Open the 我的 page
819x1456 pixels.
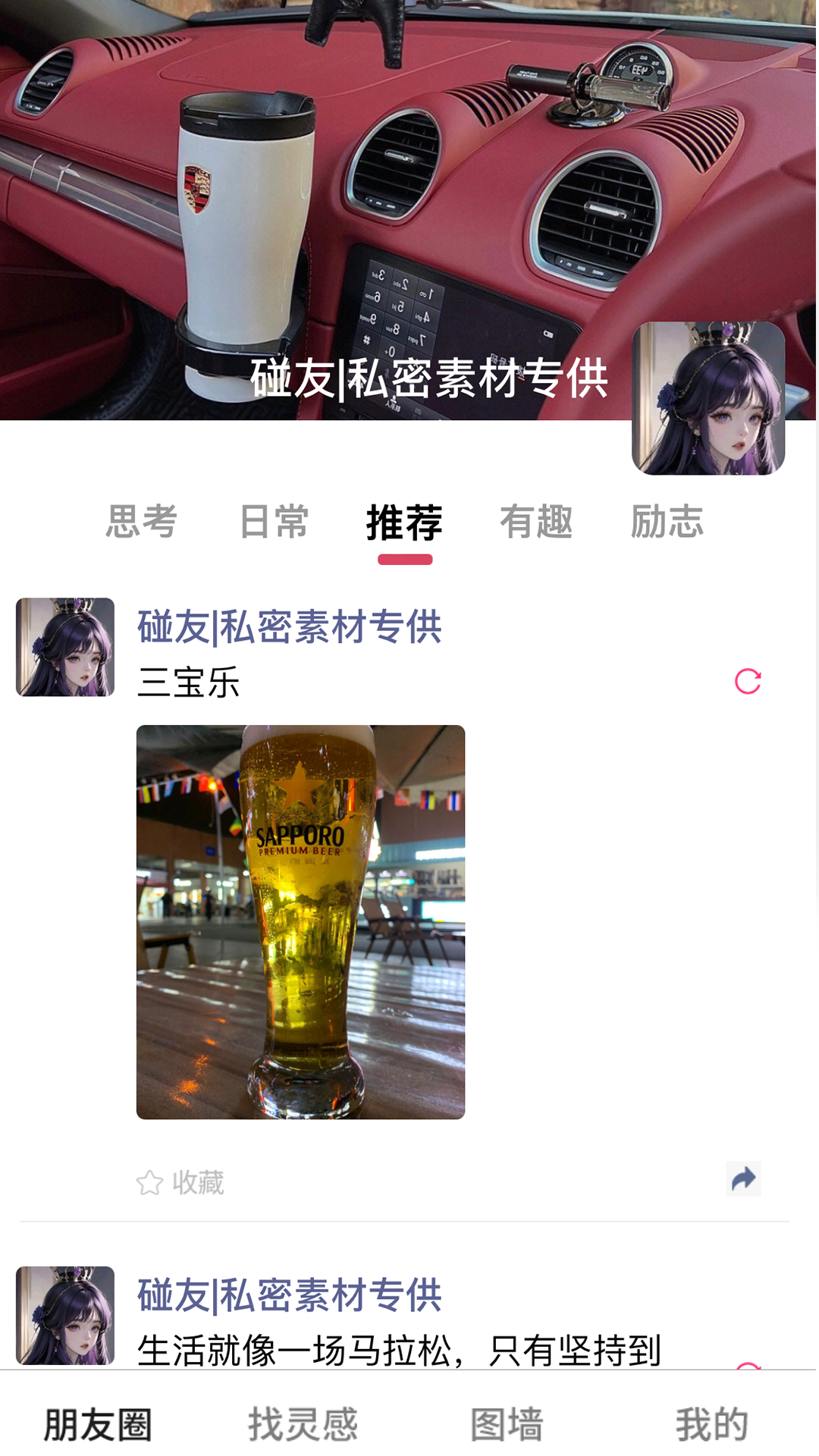pos(711,1420)
